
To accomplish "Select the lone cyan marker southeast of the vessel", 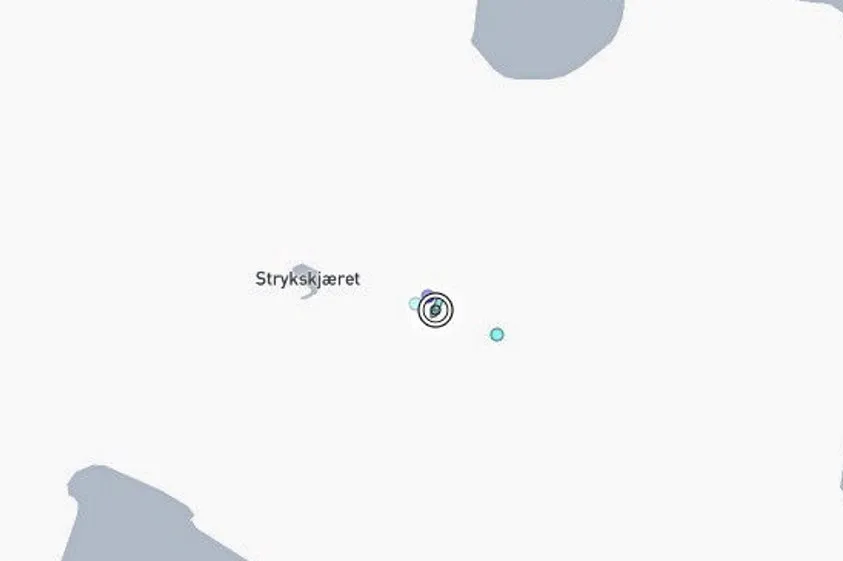I will [497, 334].
